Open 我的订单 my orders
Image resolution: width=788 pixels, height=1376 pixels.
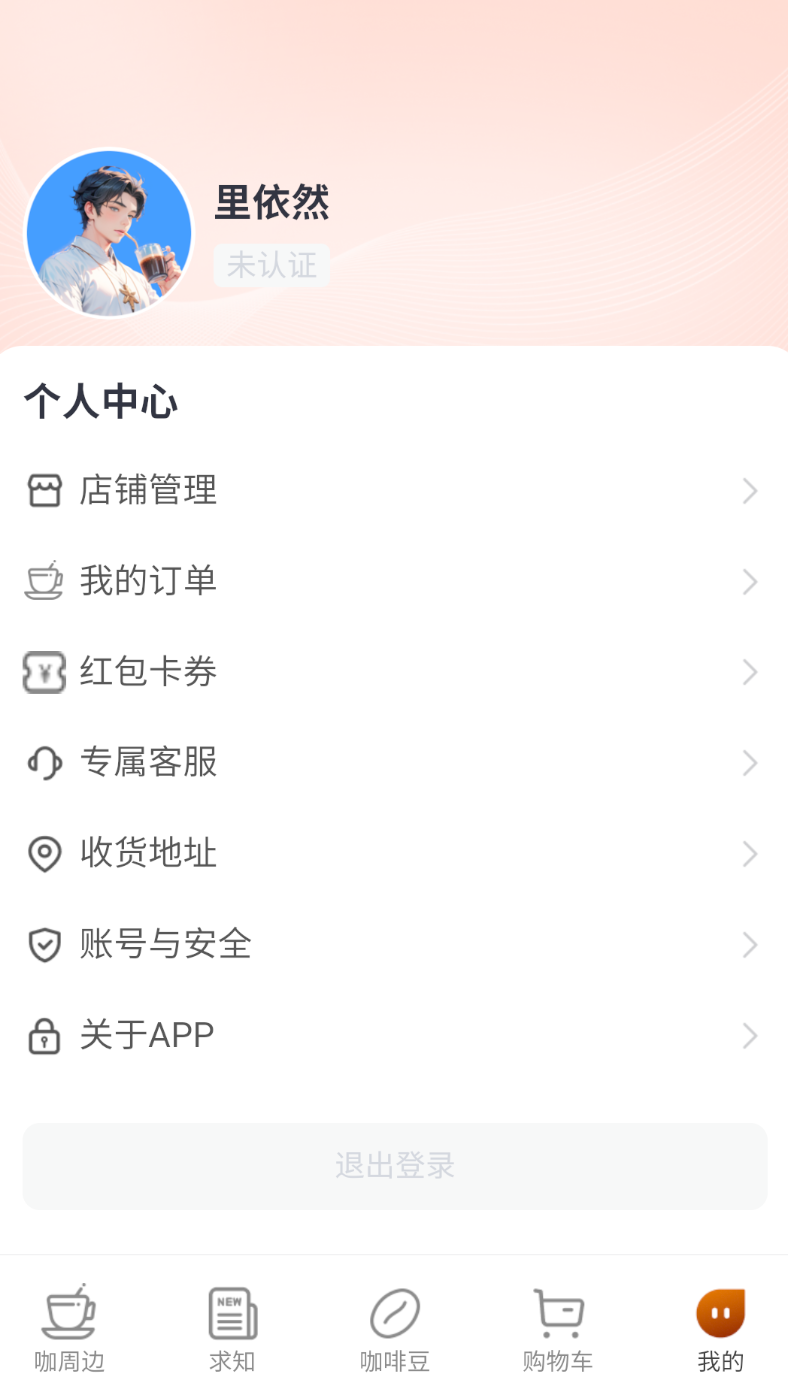click(x=394, y=581)
